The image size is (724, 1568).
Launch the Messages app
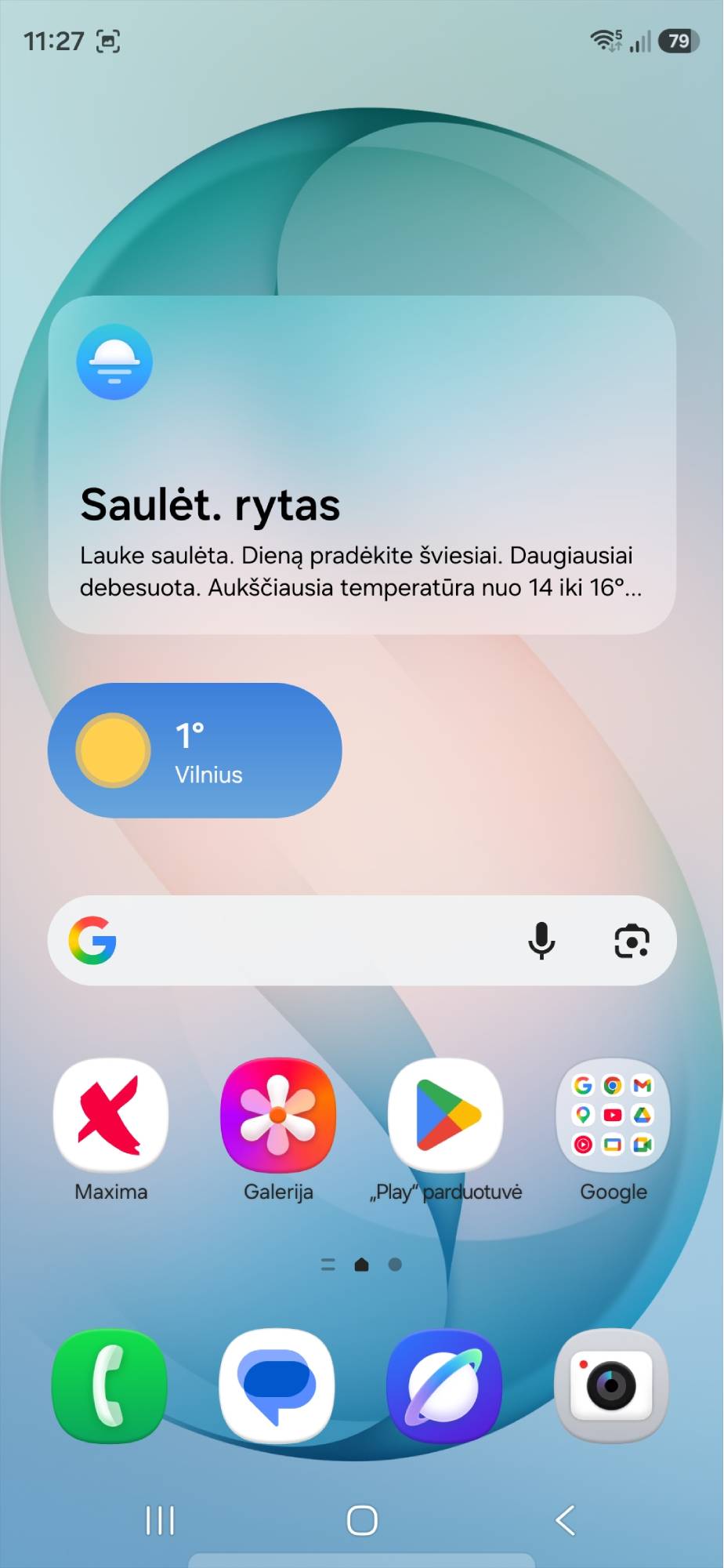[x=278, y=1385]
